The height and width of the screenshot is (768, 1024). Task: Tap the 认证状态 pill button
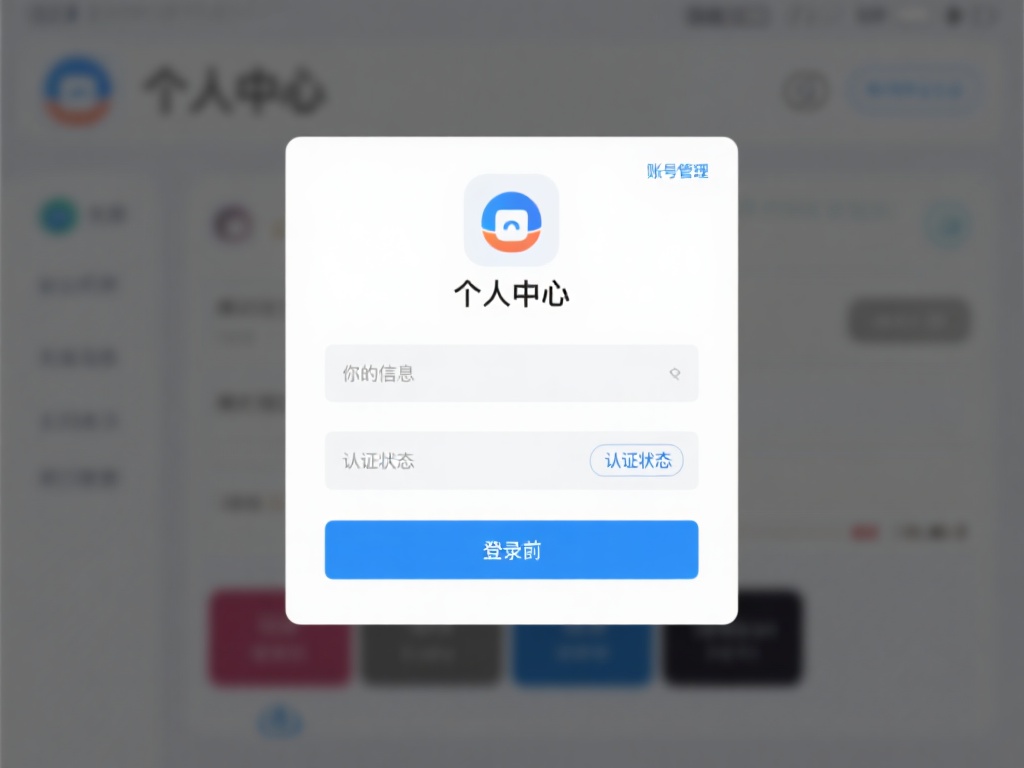pos(637,460)
